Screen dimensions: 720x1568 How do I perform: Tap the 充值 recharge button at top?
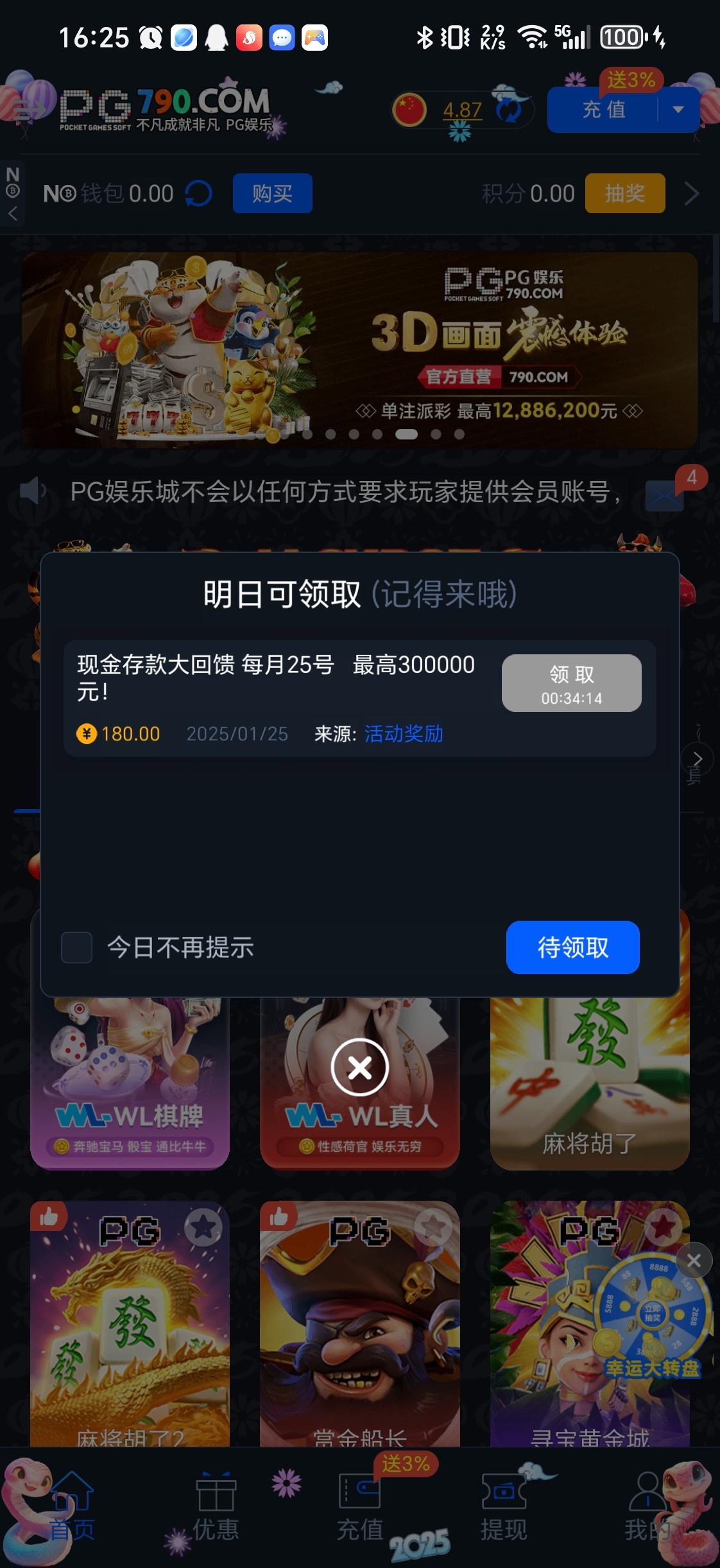[x=603, y=110]
